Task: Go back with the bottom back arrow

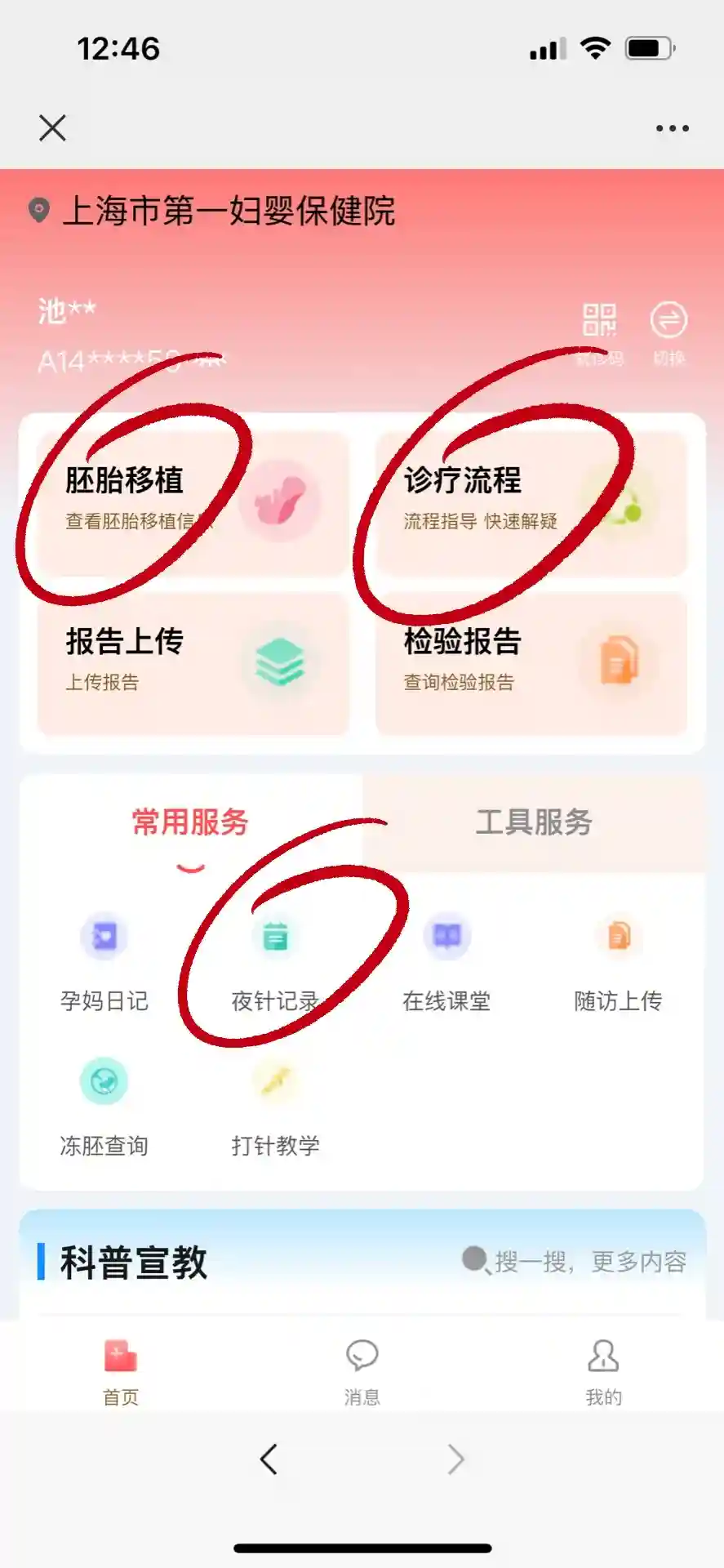Action: [x=269, y=1459]
